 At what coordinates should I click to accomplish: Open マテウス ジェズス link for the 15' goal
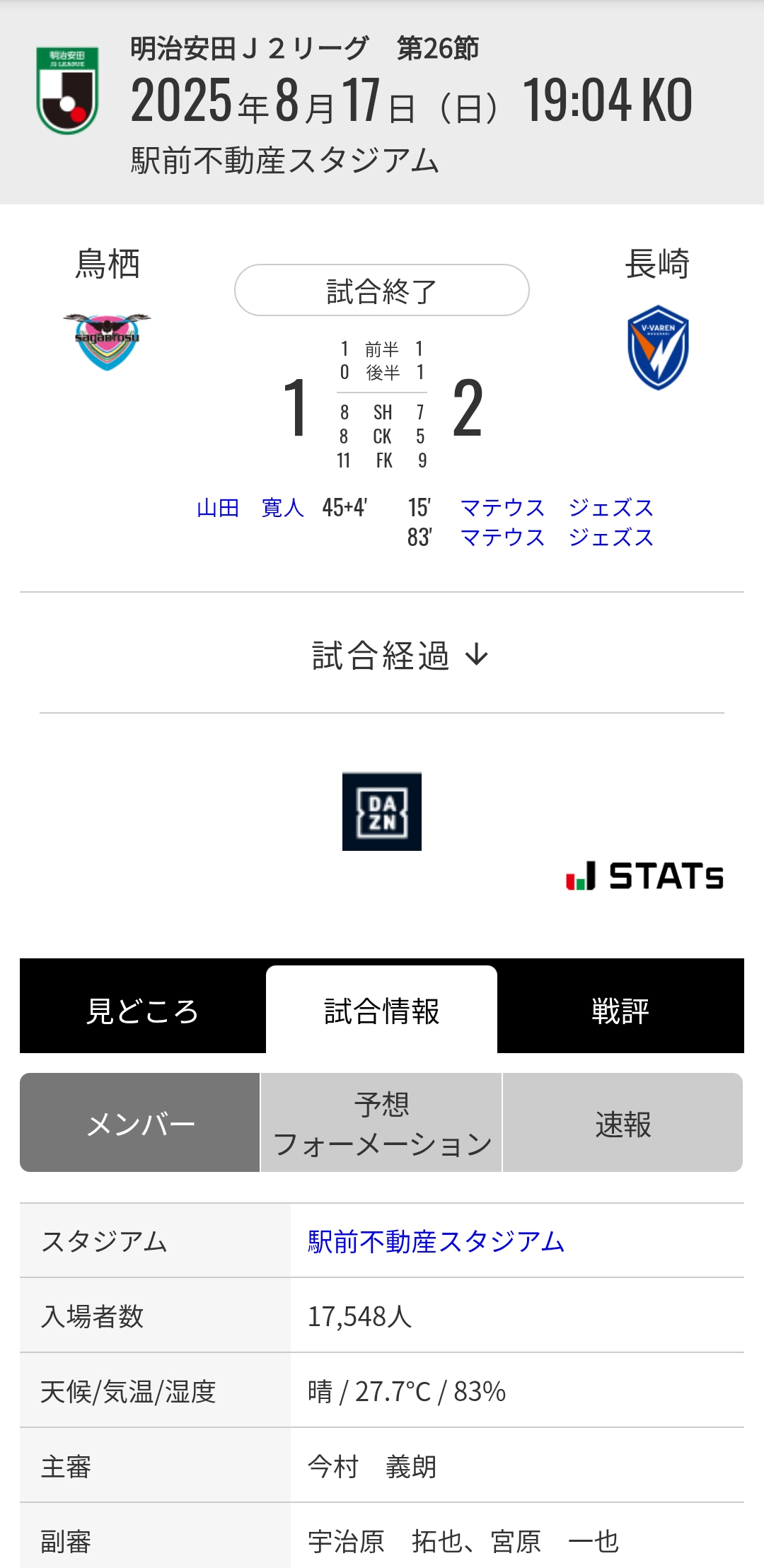tap(557, 508)
